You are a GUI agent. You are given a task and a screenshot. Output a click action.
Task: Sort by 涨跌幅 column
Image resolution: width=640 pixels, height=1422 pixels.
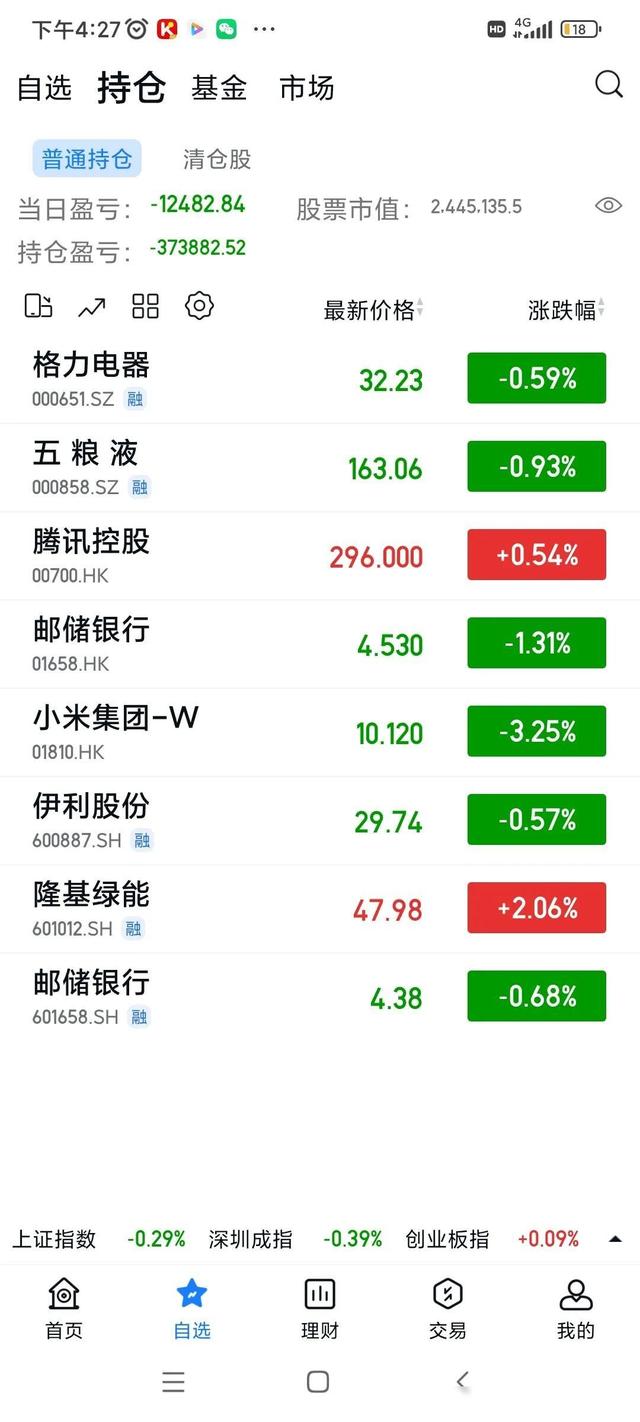click(x=567, y=310)
